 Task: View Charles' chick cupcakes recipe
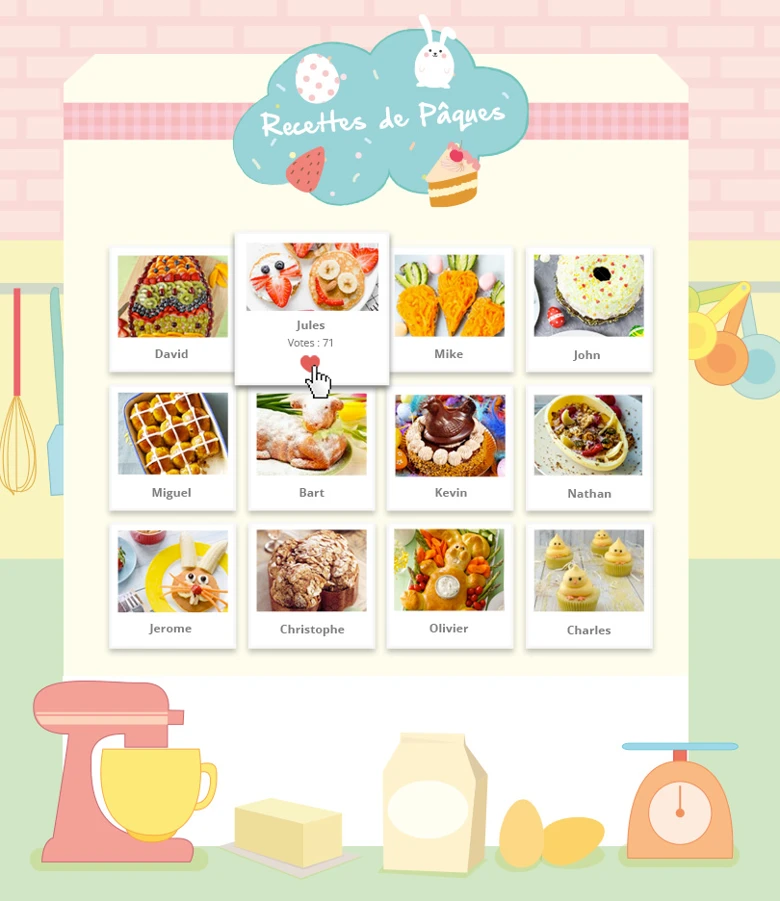(588, 572)
